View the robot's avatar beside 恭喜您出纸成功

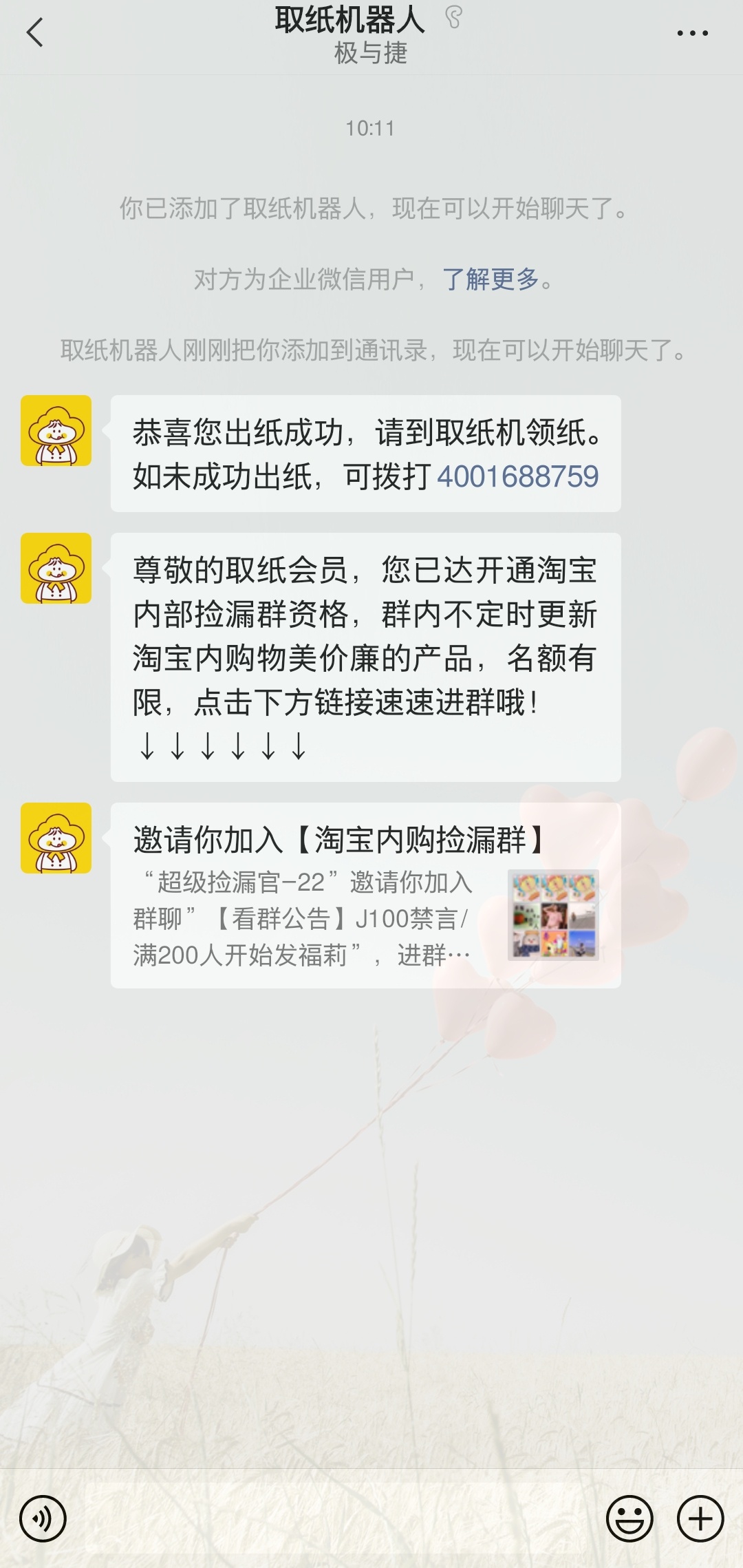coord(56,431)
